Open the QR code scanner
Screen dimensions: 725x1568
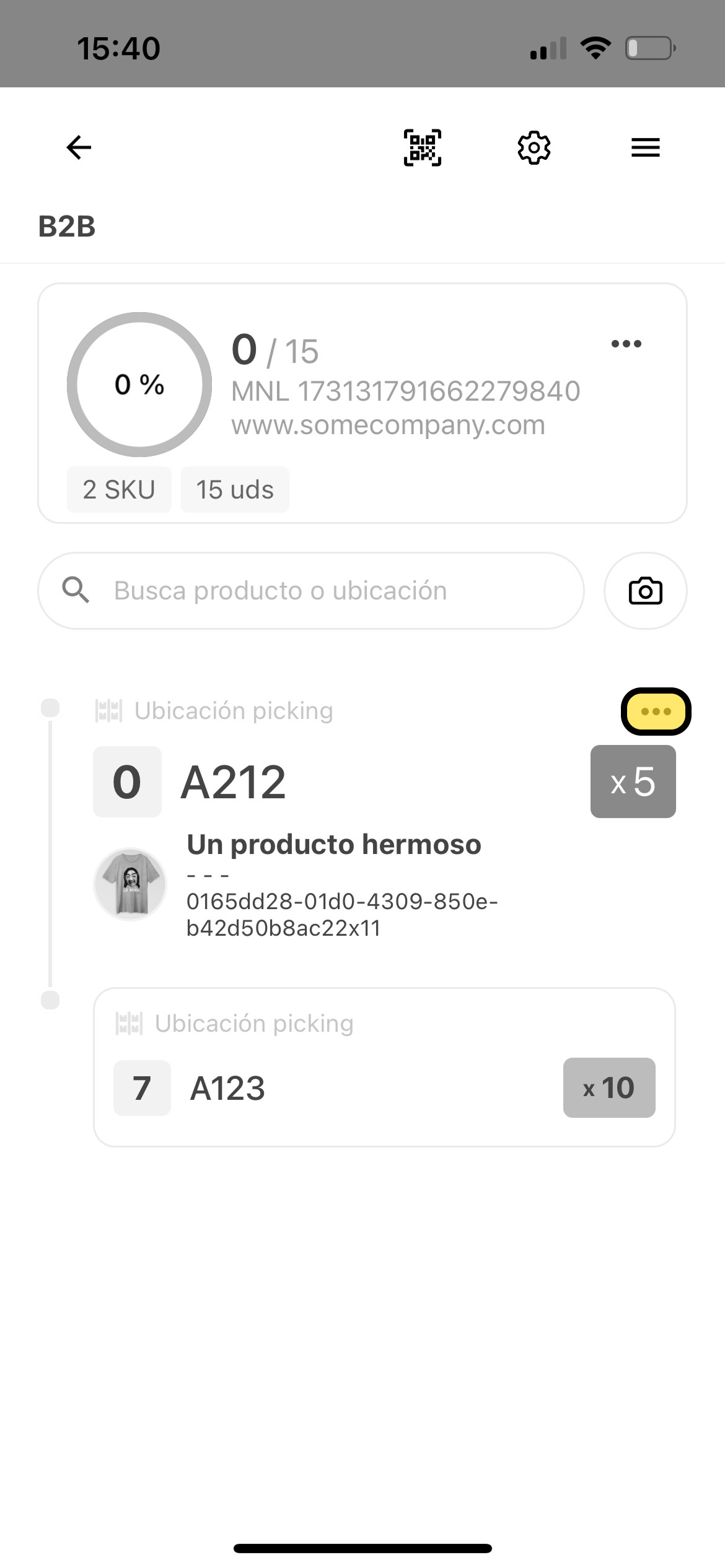pos(423,147)
